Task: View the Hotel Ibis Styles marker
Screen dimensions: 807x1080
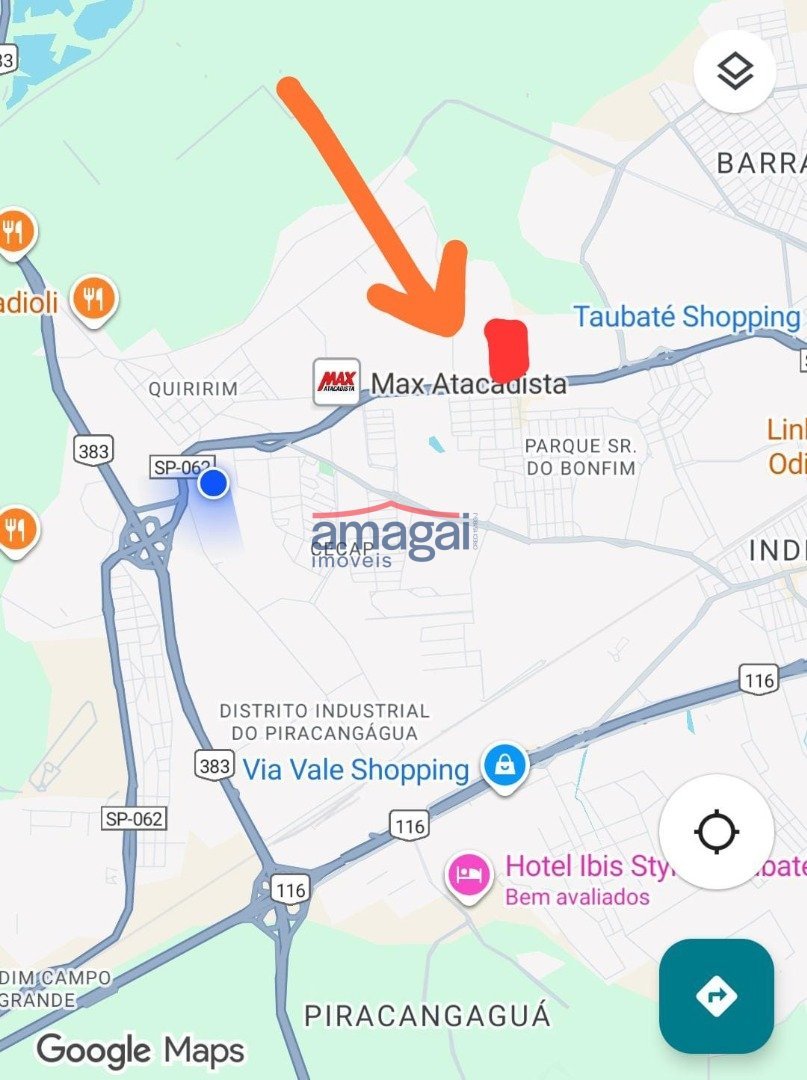Action: tap(469, 876)
